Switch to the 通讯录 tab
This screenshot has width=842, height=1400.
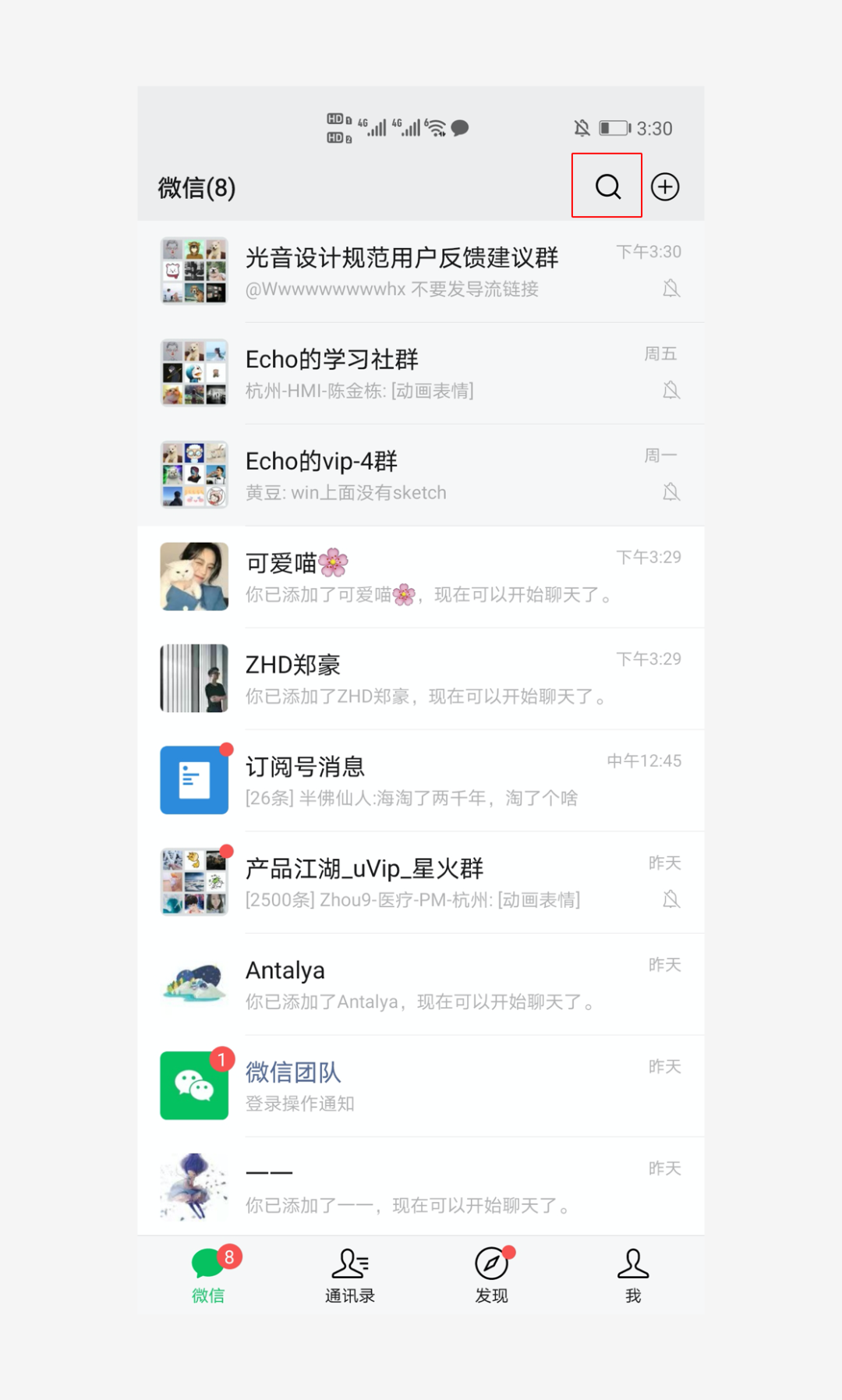tap(350, 1274)
